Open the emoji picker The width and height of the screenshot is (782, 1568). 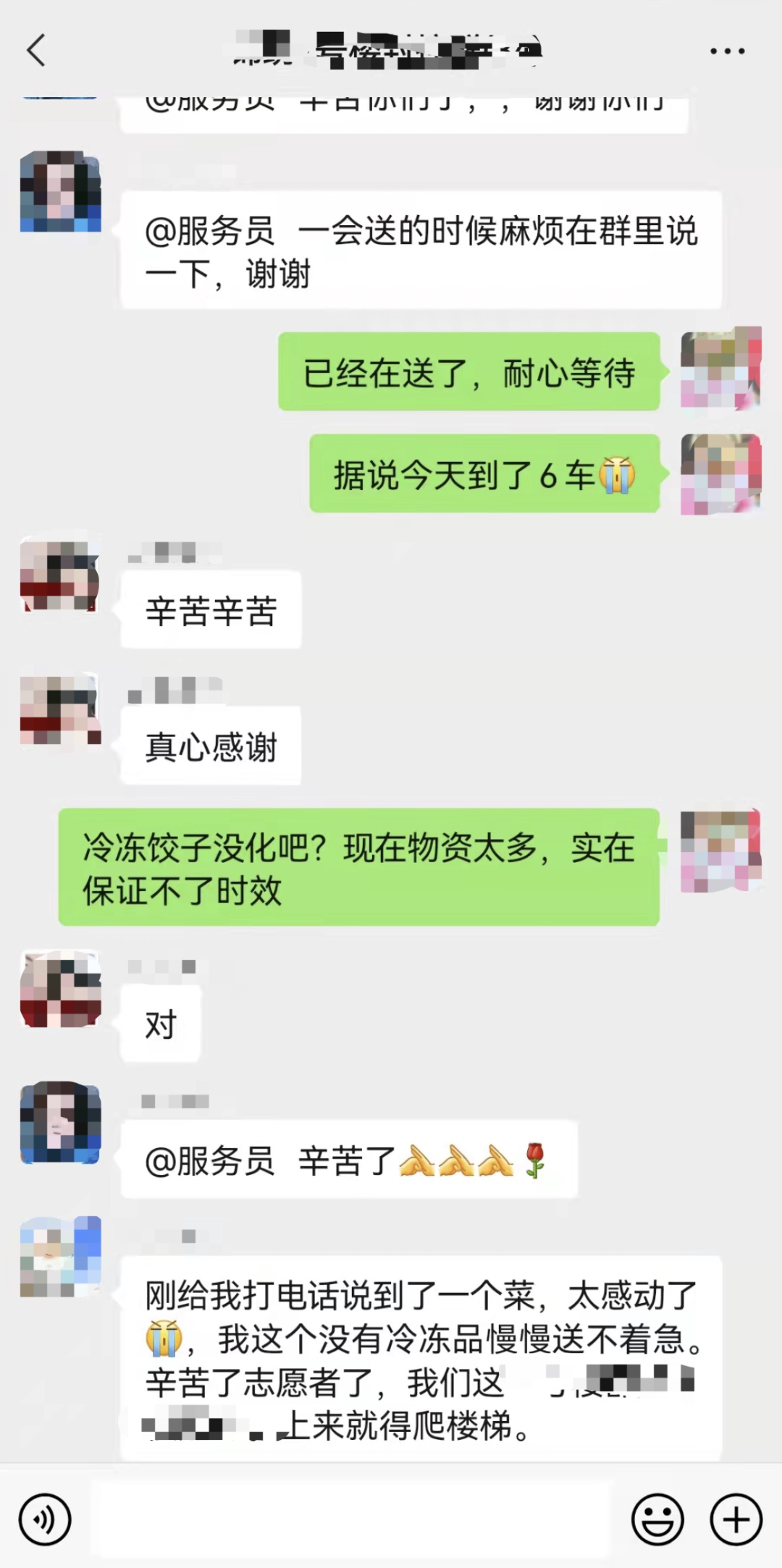point(657,1519)
